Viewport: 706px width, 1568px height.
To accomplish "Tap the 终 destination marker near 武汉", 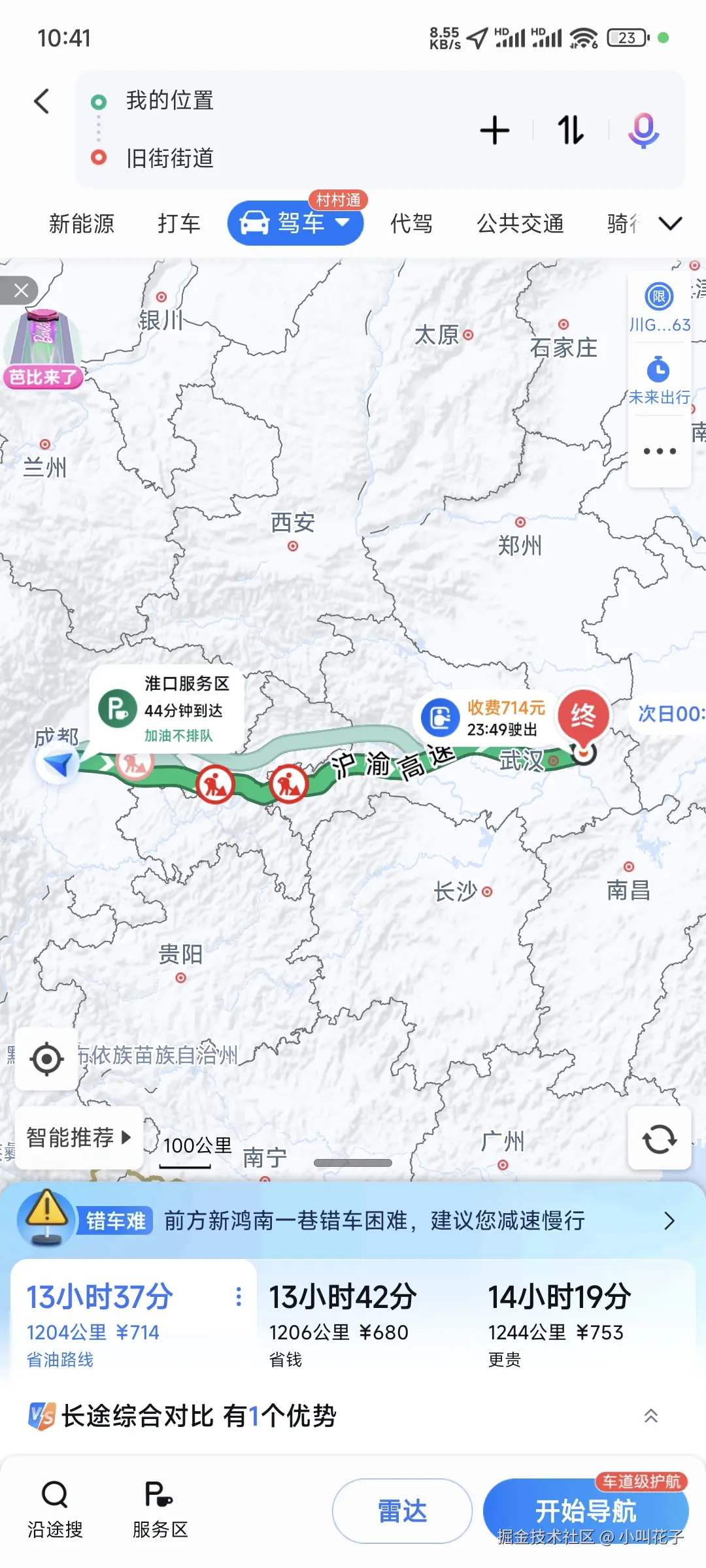I will click(584, 717).
